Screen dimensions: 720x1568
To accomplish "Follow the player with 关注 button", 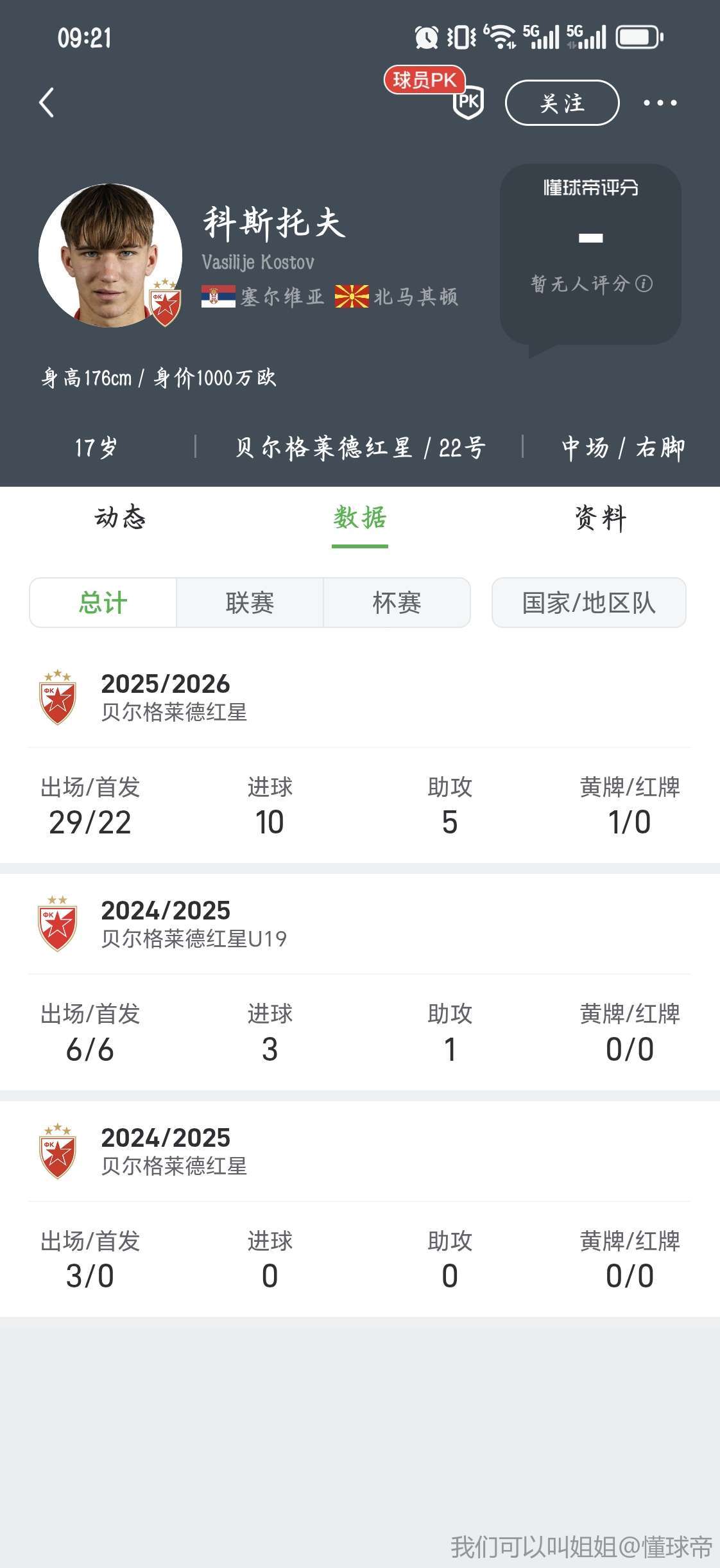I will pos(562,103).
